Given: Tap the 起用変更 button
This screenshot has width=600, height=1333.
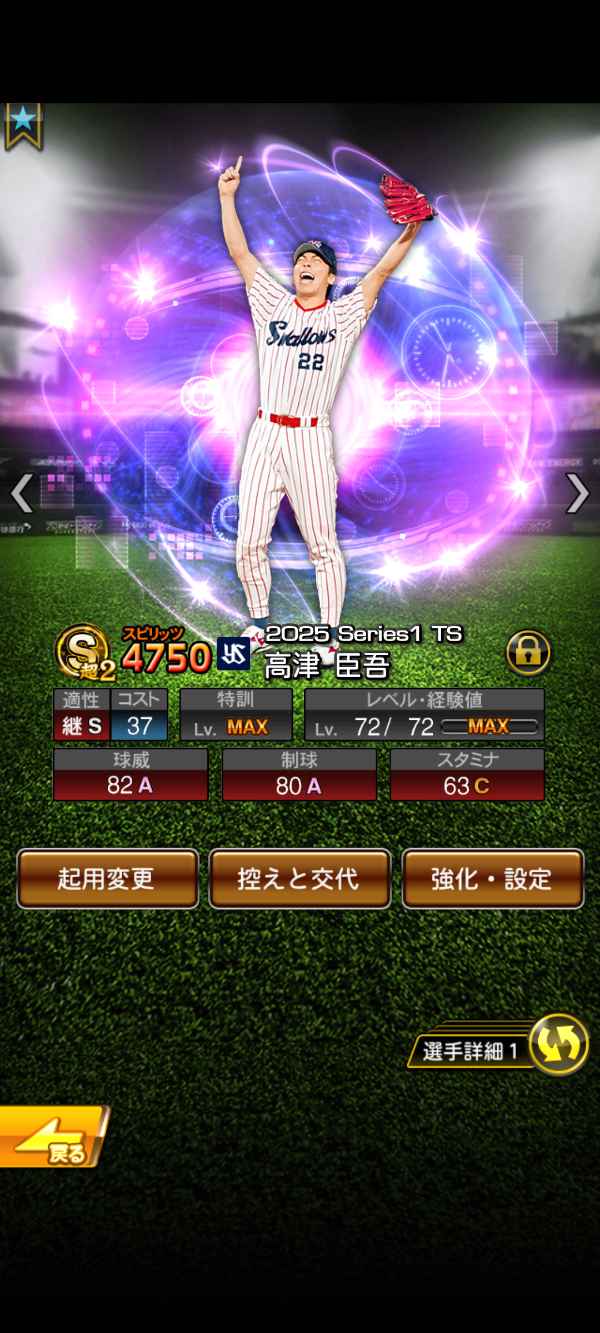Looking at the screenshot, I should 107,878.
